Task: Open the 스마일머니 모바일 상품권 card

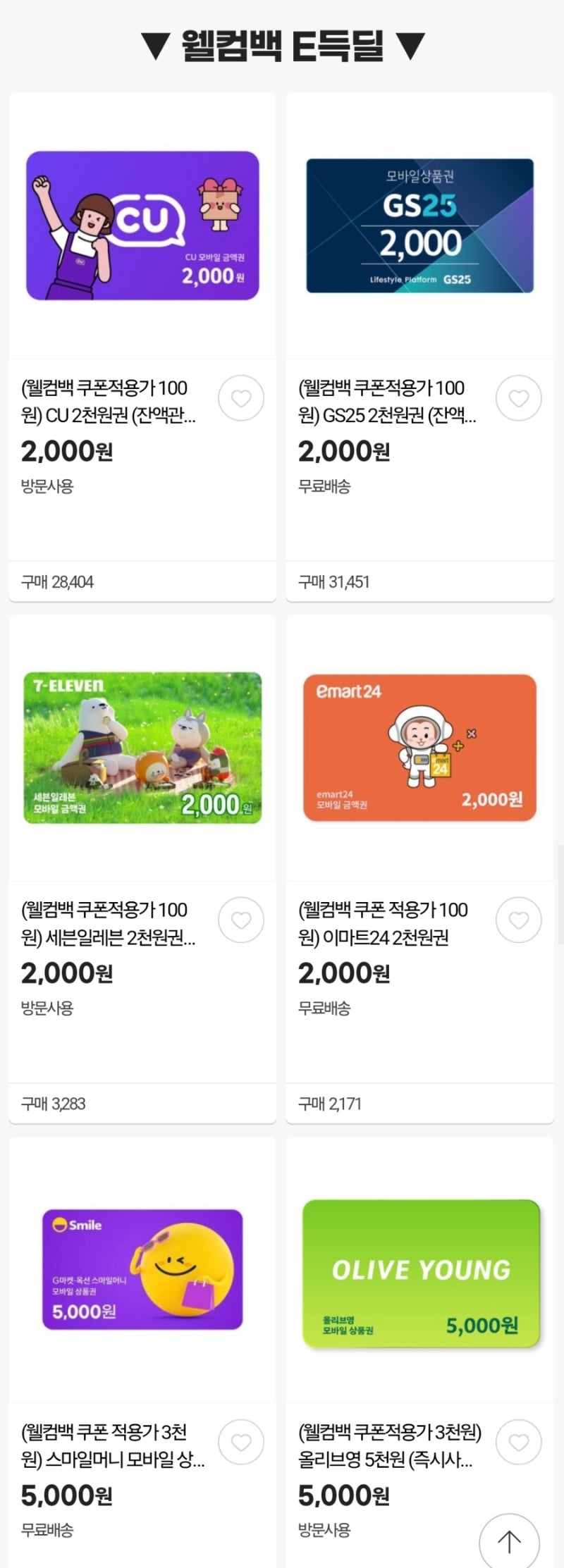Action: [x=142, y=1352]
